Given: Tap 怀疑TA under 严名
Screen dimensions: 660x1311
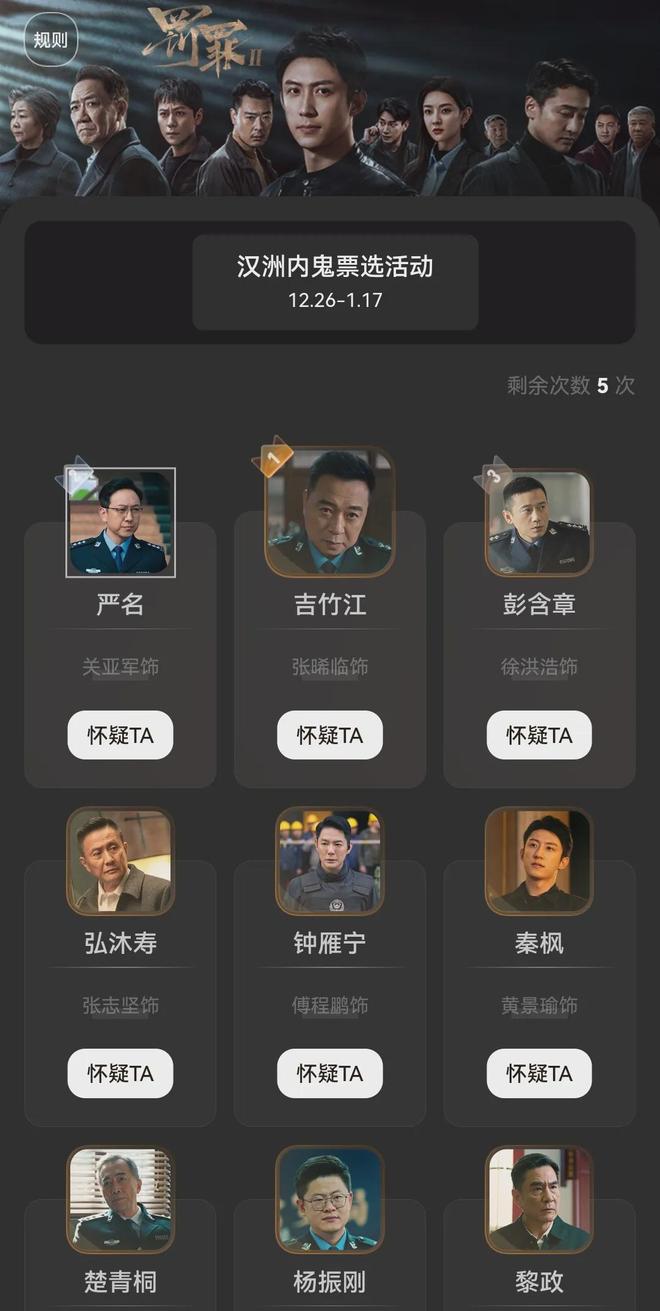Looking at the screenshot, I should 120,735.
